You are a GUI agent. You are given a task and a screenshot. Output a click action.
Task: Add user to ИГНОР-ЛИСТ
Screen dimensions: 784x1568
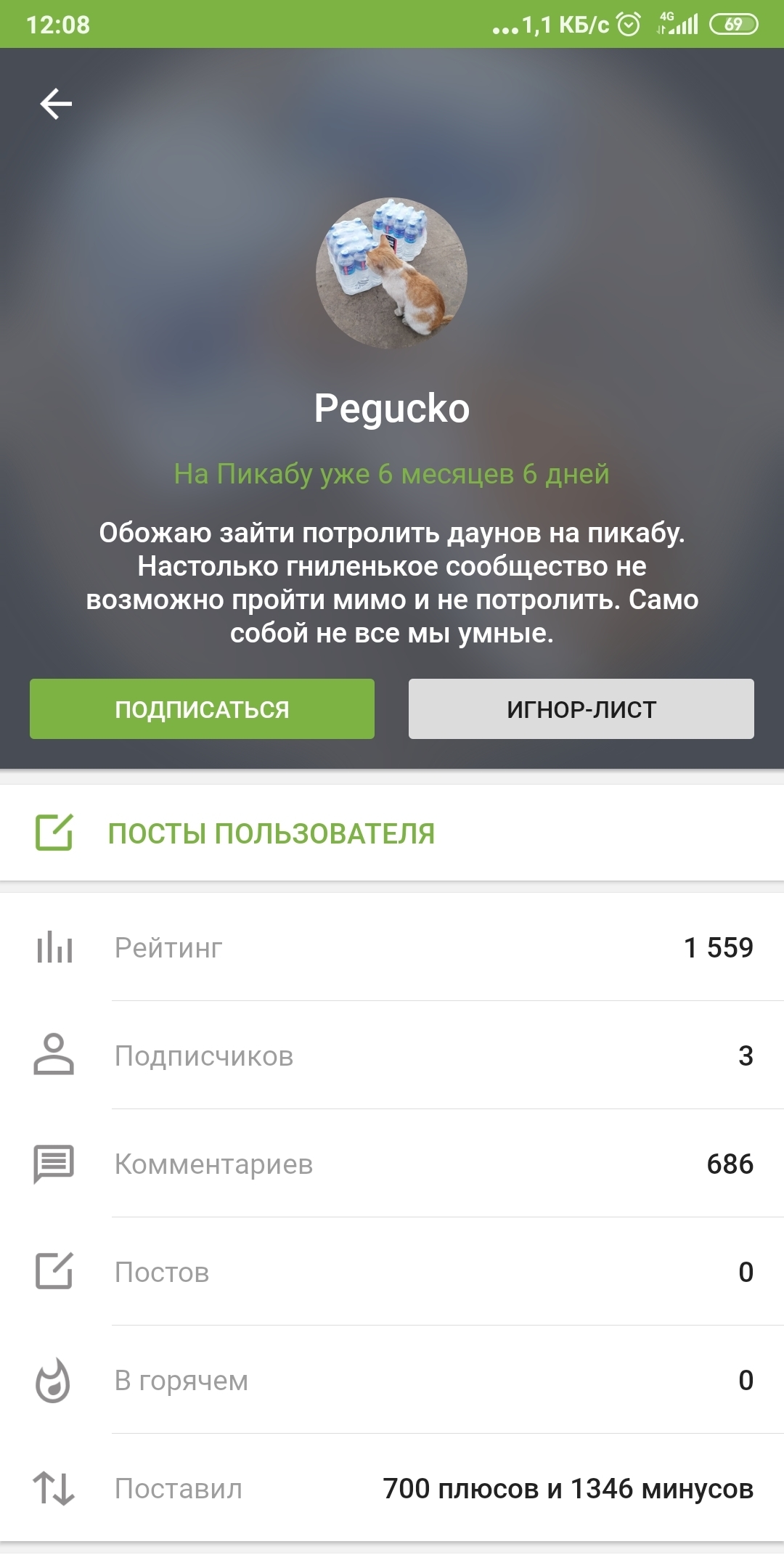coord(581,709)
